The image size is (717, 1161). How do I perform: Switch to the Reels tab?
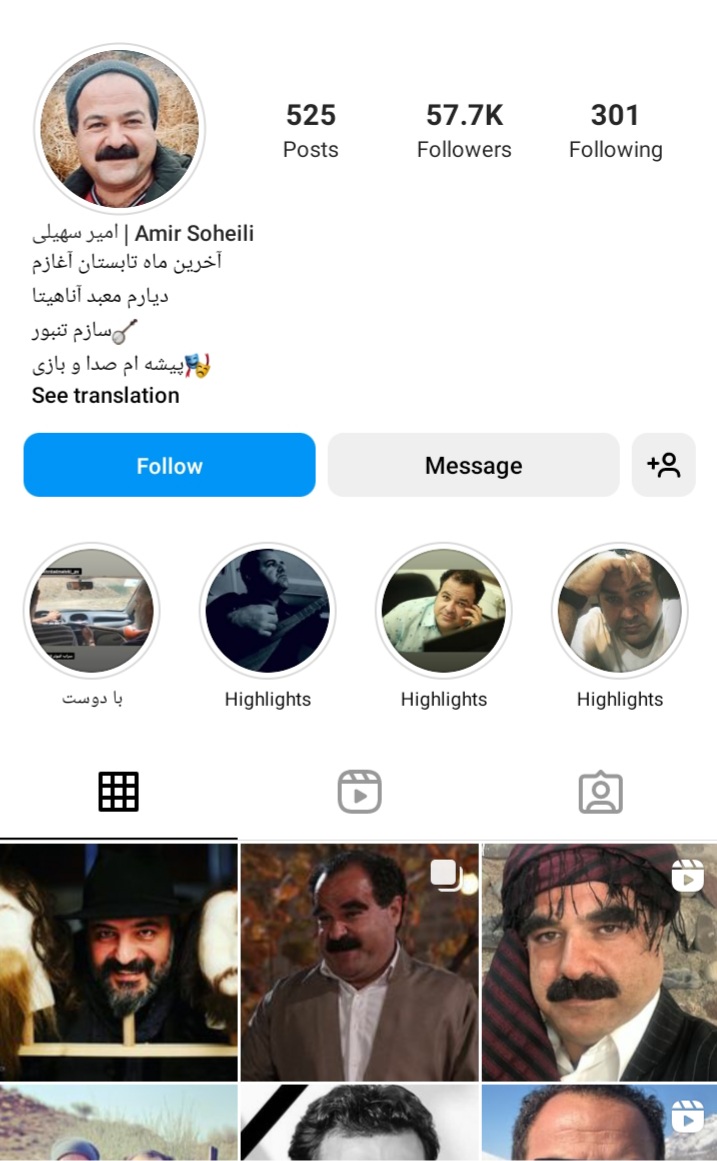coord(359,792)
